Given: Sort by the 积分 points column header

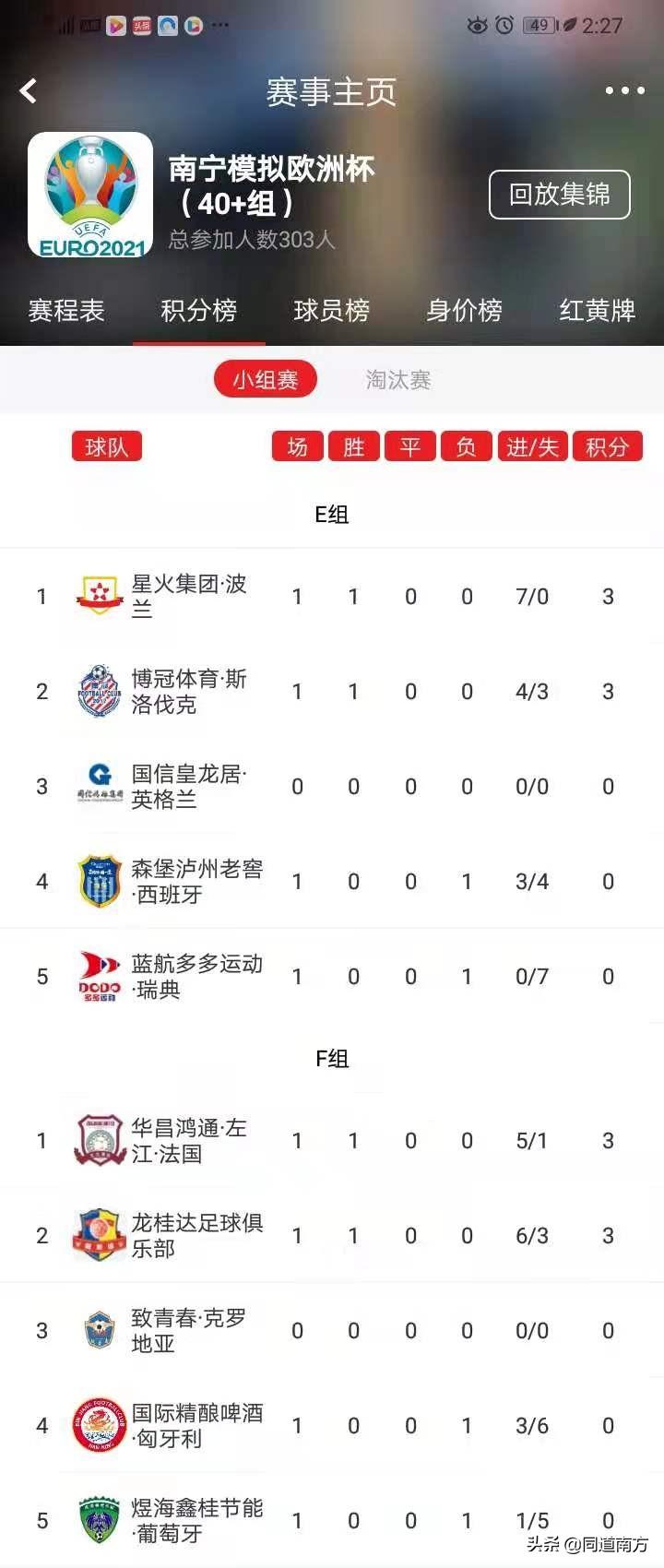Looking at the screenshot, I should coord(608,446).
